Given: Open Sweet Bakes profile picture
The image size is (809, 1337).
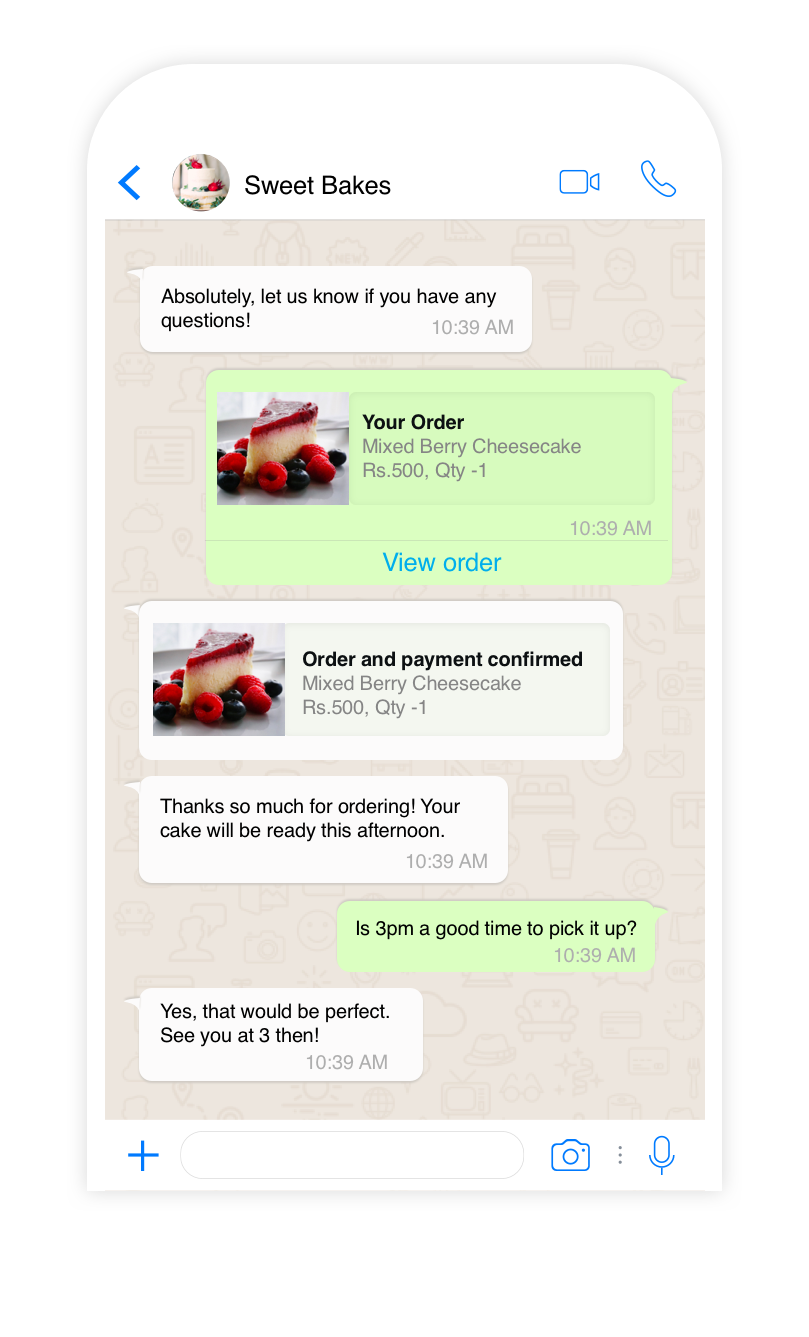Looking at the screenshot, I should pos(201,183).
